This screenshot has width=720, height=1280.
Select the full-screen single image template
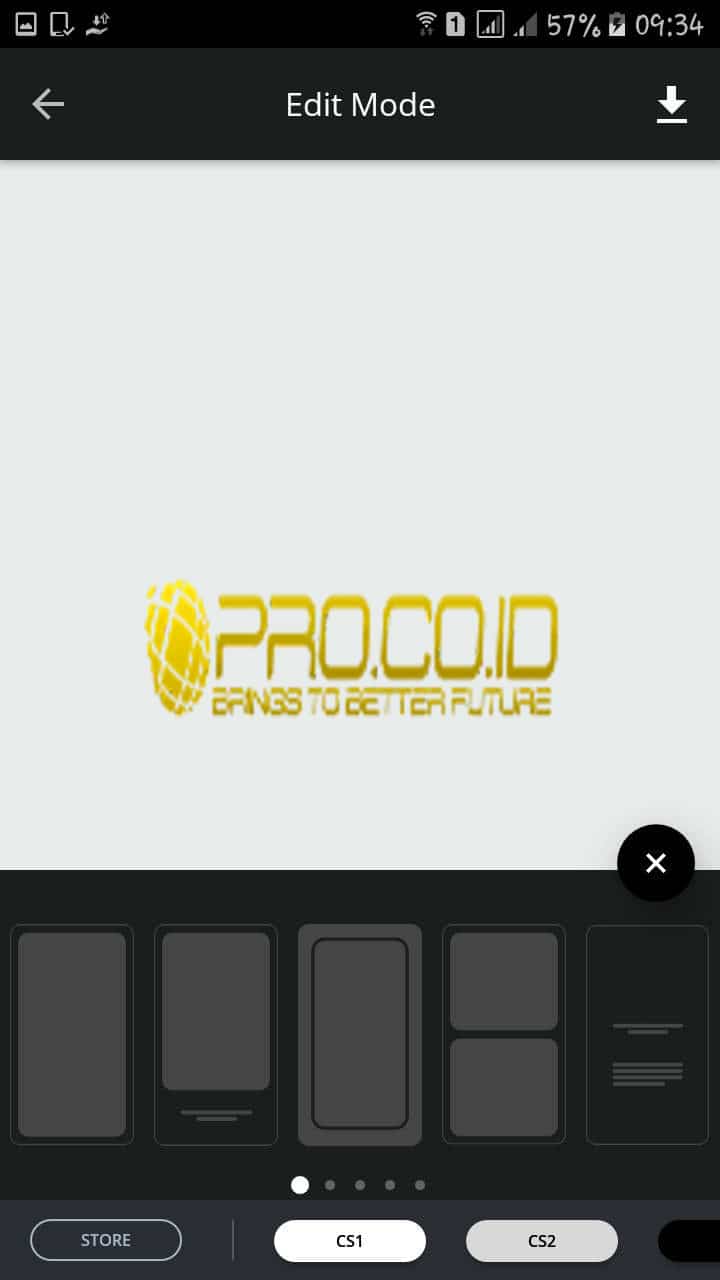point(72,1035)
